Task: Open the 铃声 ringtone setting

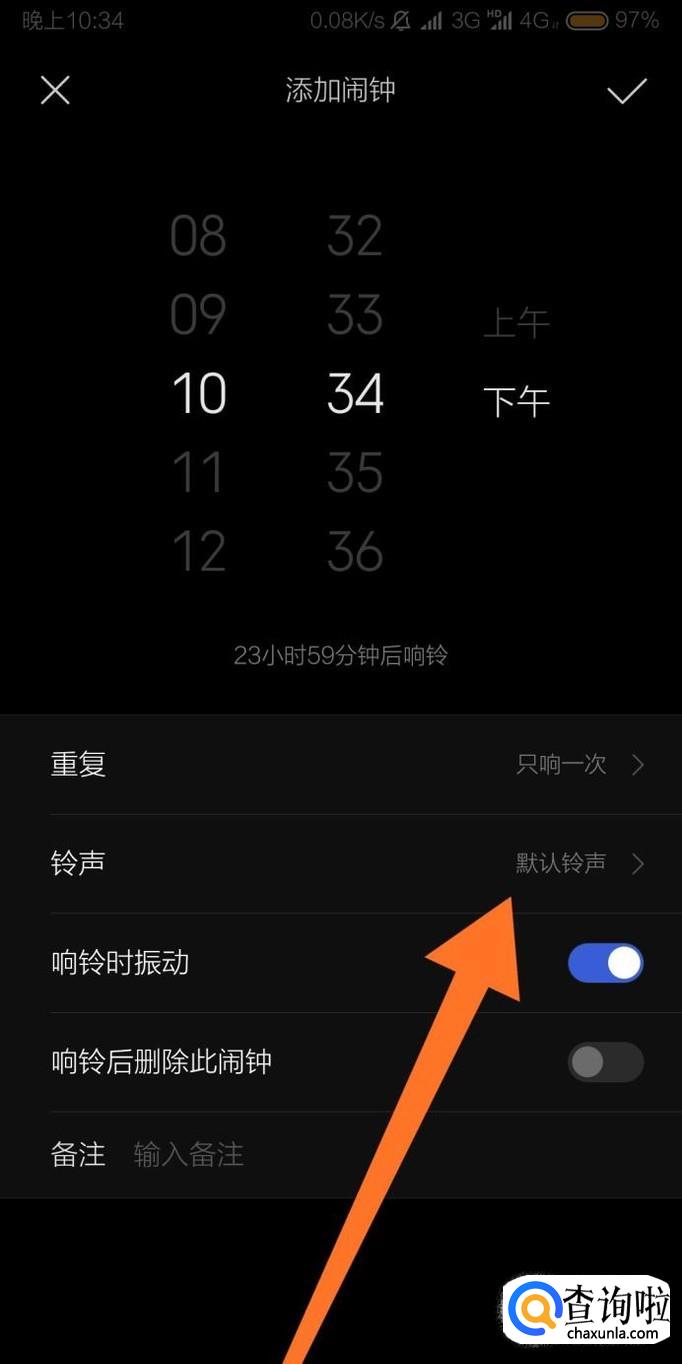Action: (x=341, y=863)
